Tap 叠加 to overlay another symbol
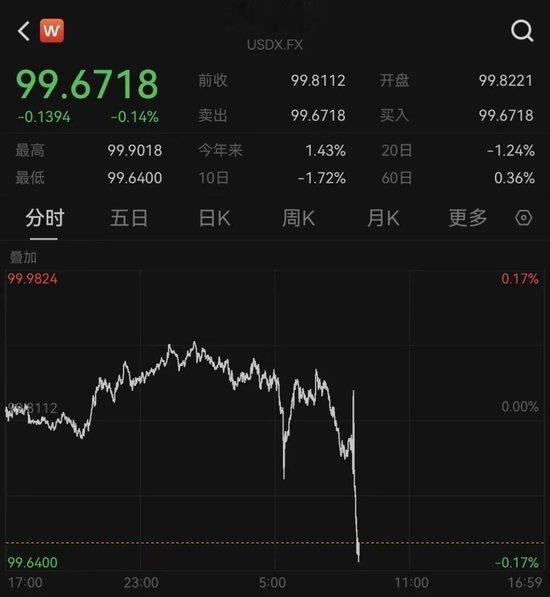This screenshot has height=597, width=550. coord(23,258)
